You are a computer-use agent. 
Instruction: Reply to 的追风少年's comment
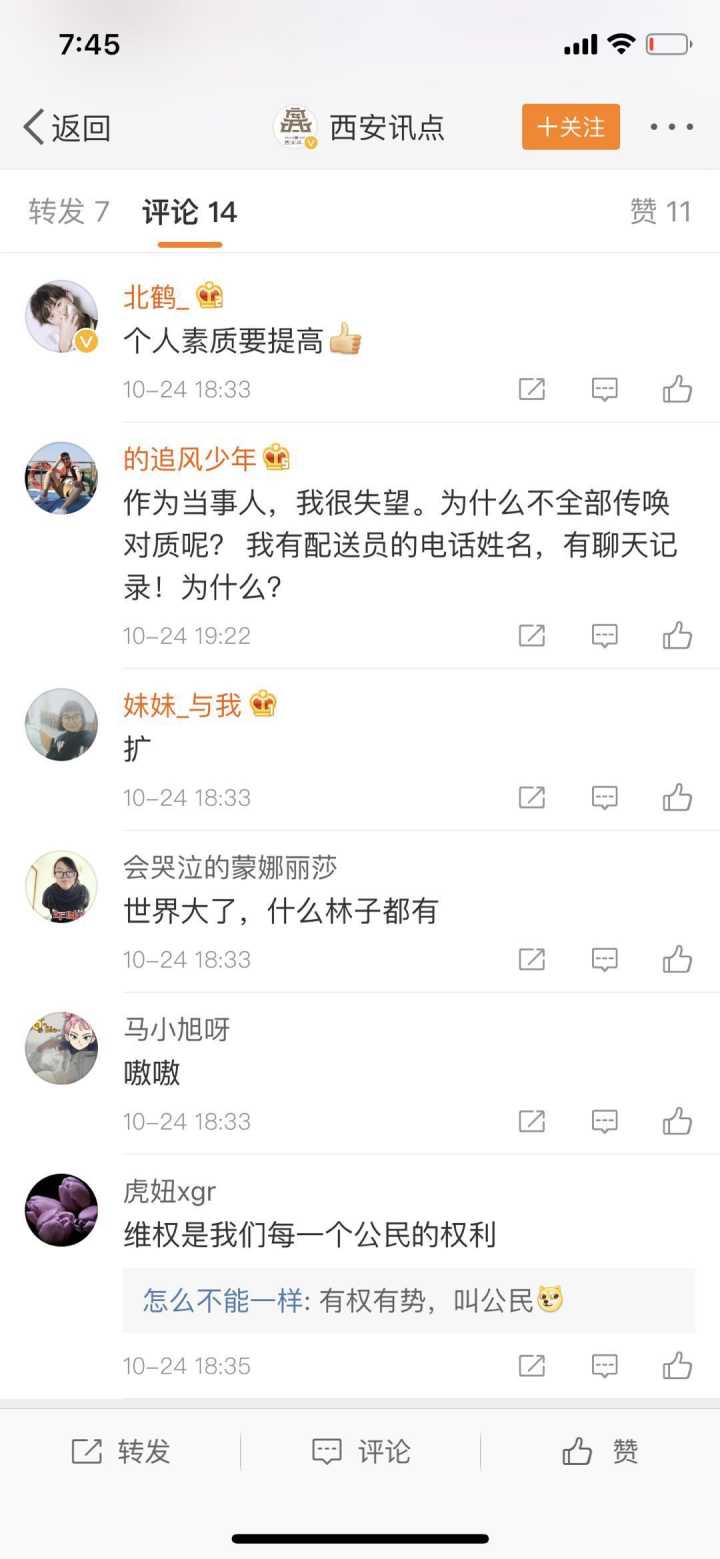(605, 635)
